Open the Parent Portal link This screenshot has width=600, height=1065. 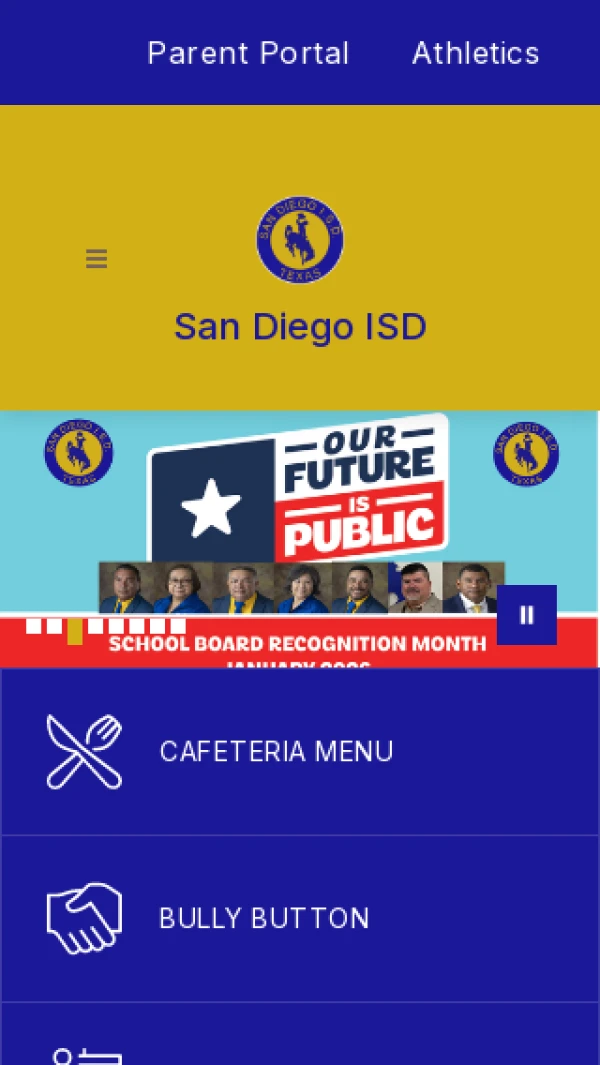point(248,53)
